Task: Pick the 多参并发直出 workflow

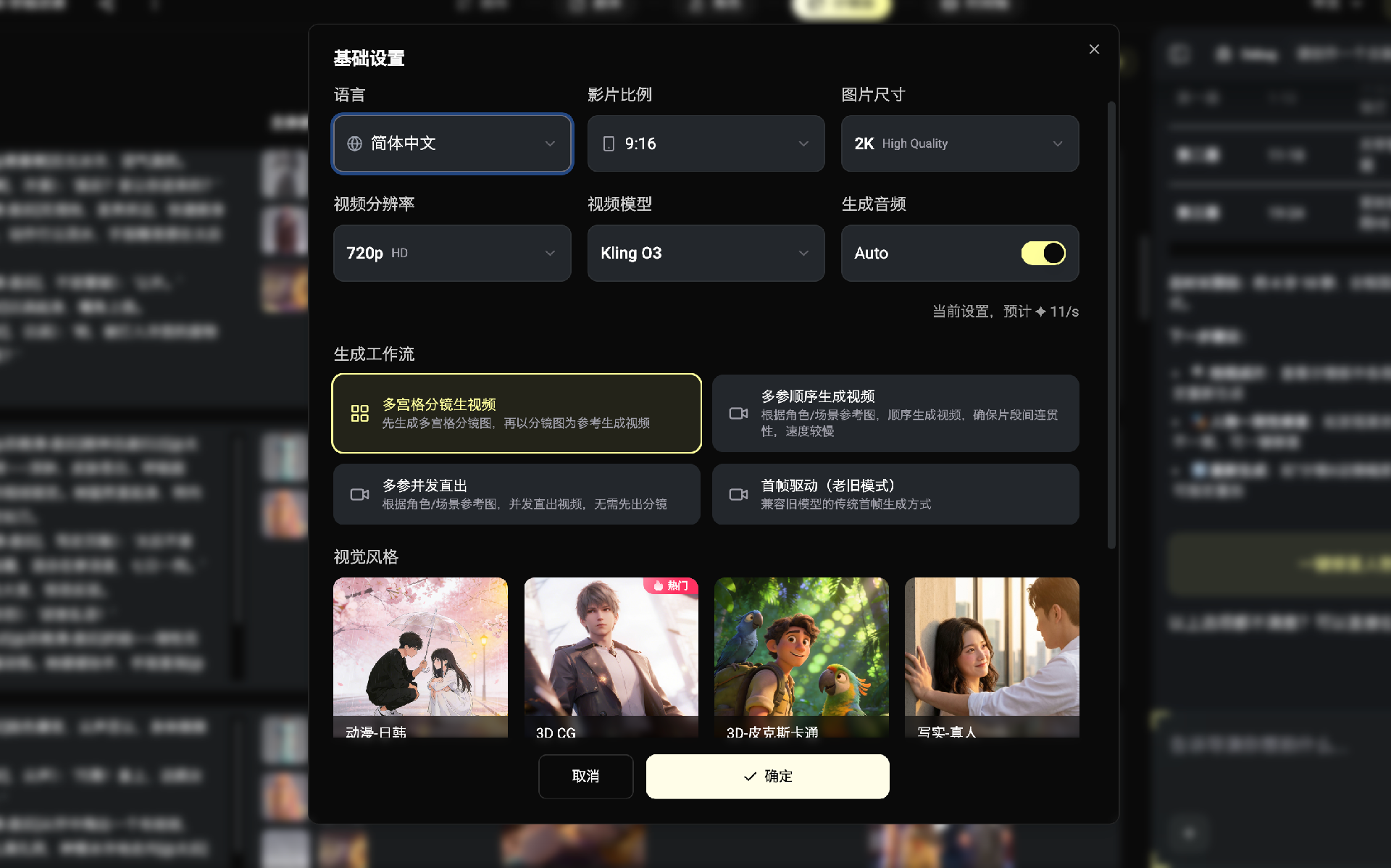Action: [x=516, y=494]
